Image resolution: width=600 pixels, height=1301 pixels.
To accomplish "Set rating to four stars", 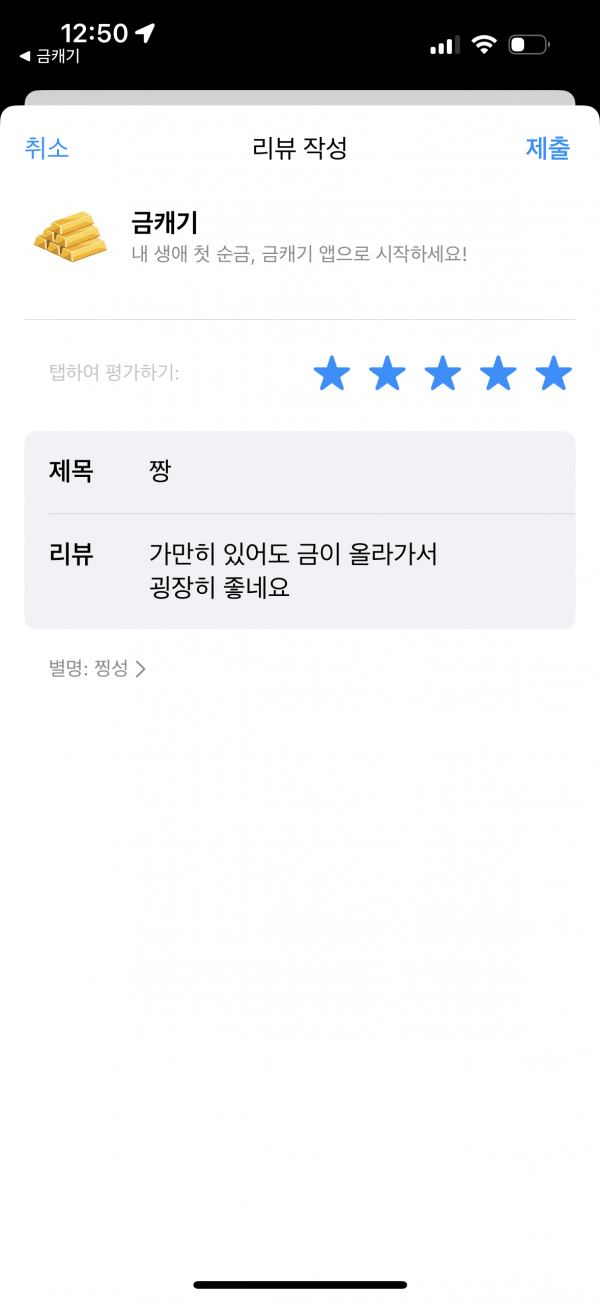I will point(497,374).
